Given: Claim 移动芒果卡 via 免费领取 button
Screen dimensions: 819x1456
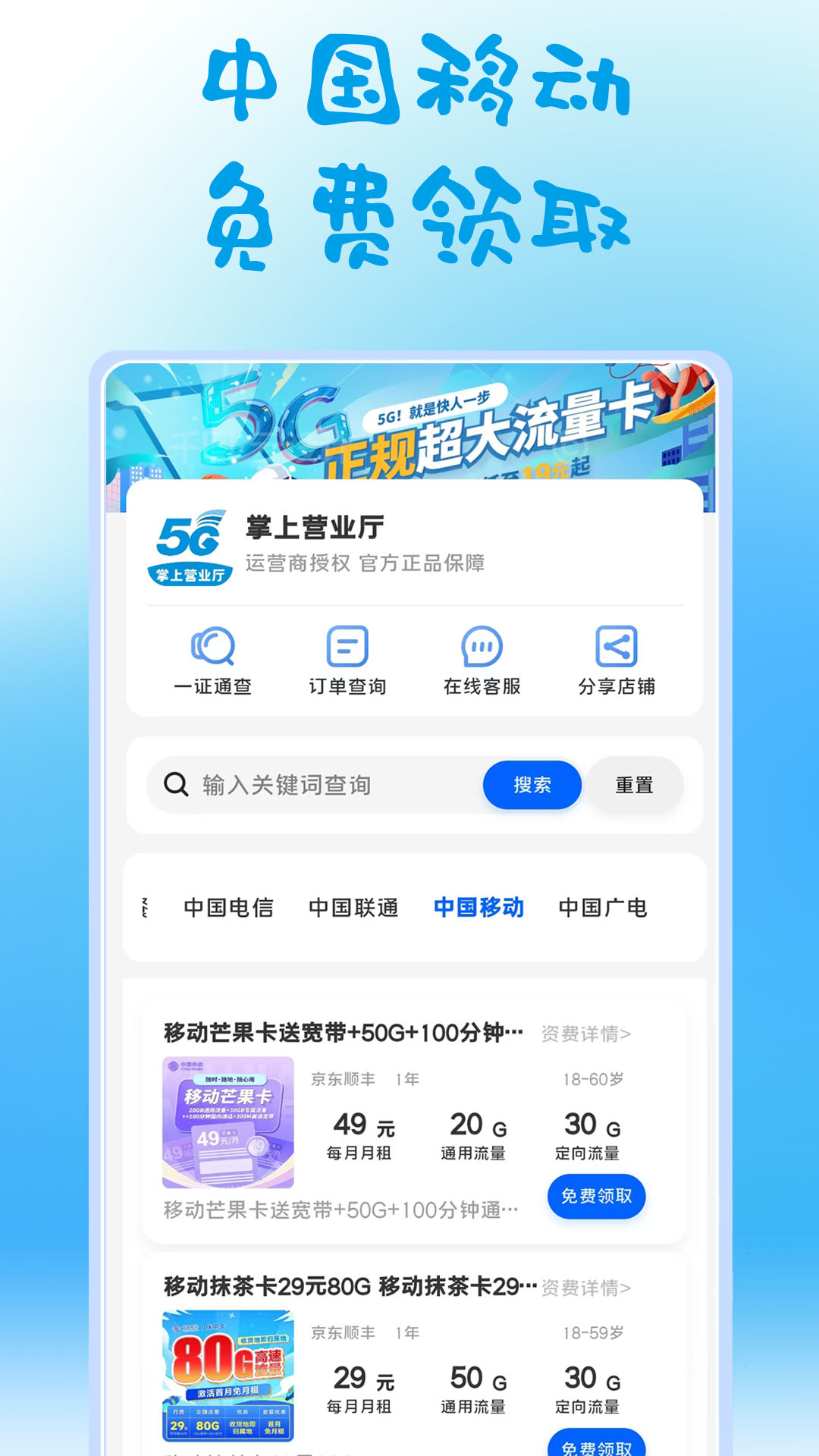Looking at the screenshot, I should (x=597, y=1196).
